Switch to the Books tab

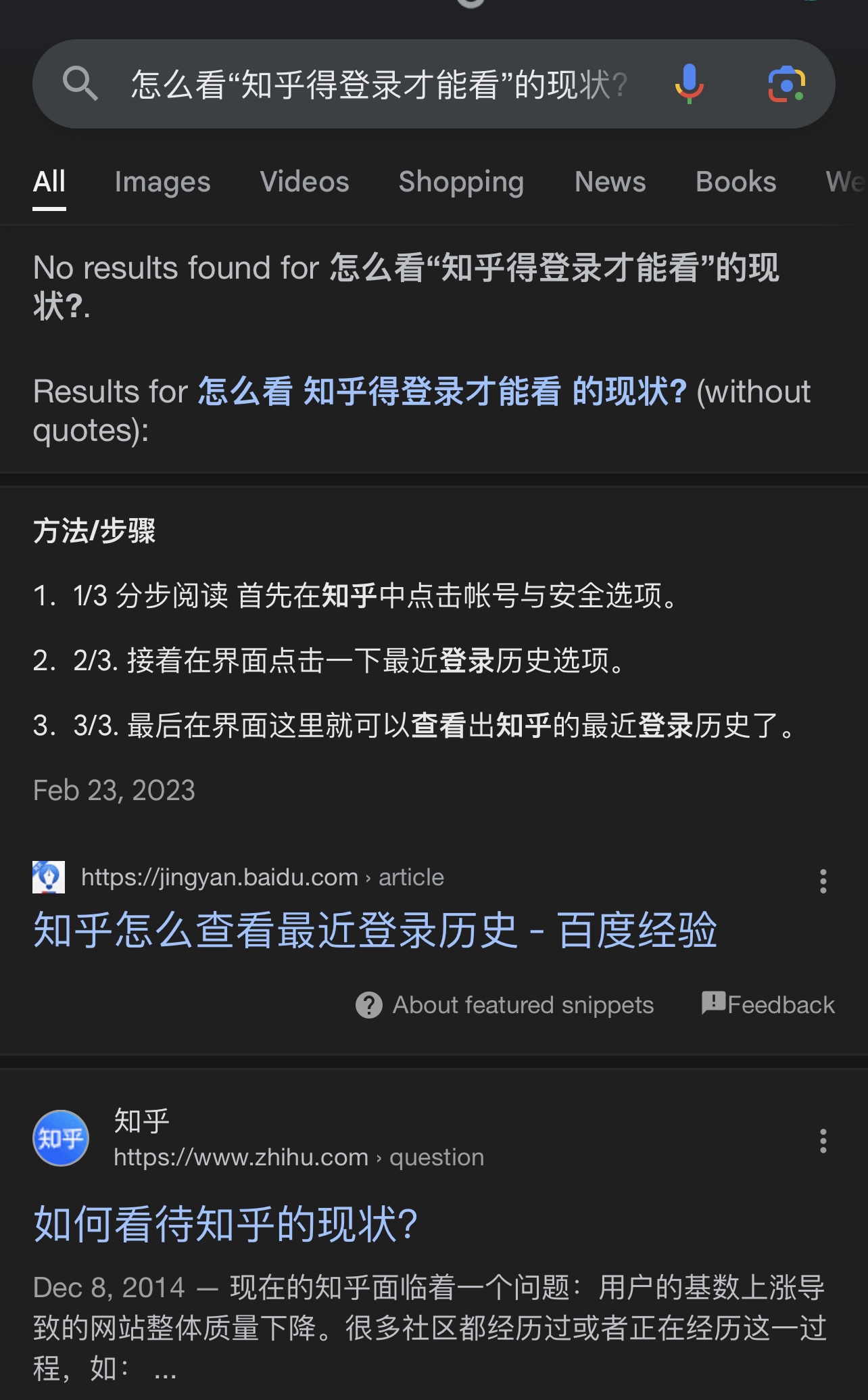point(736,182)
